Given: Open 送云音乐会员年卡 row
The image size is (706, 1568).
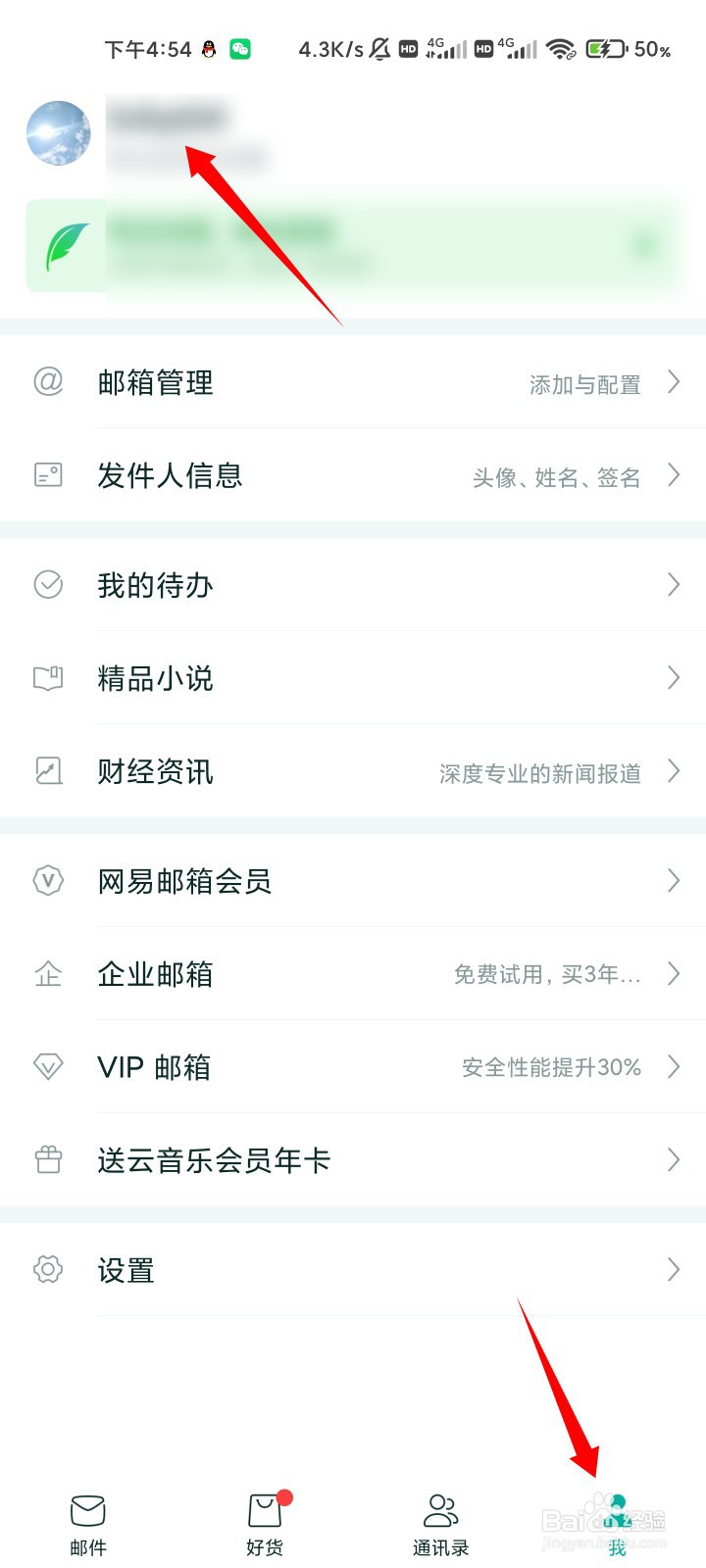Looking at the screenshot, I should coord(353,1160).
